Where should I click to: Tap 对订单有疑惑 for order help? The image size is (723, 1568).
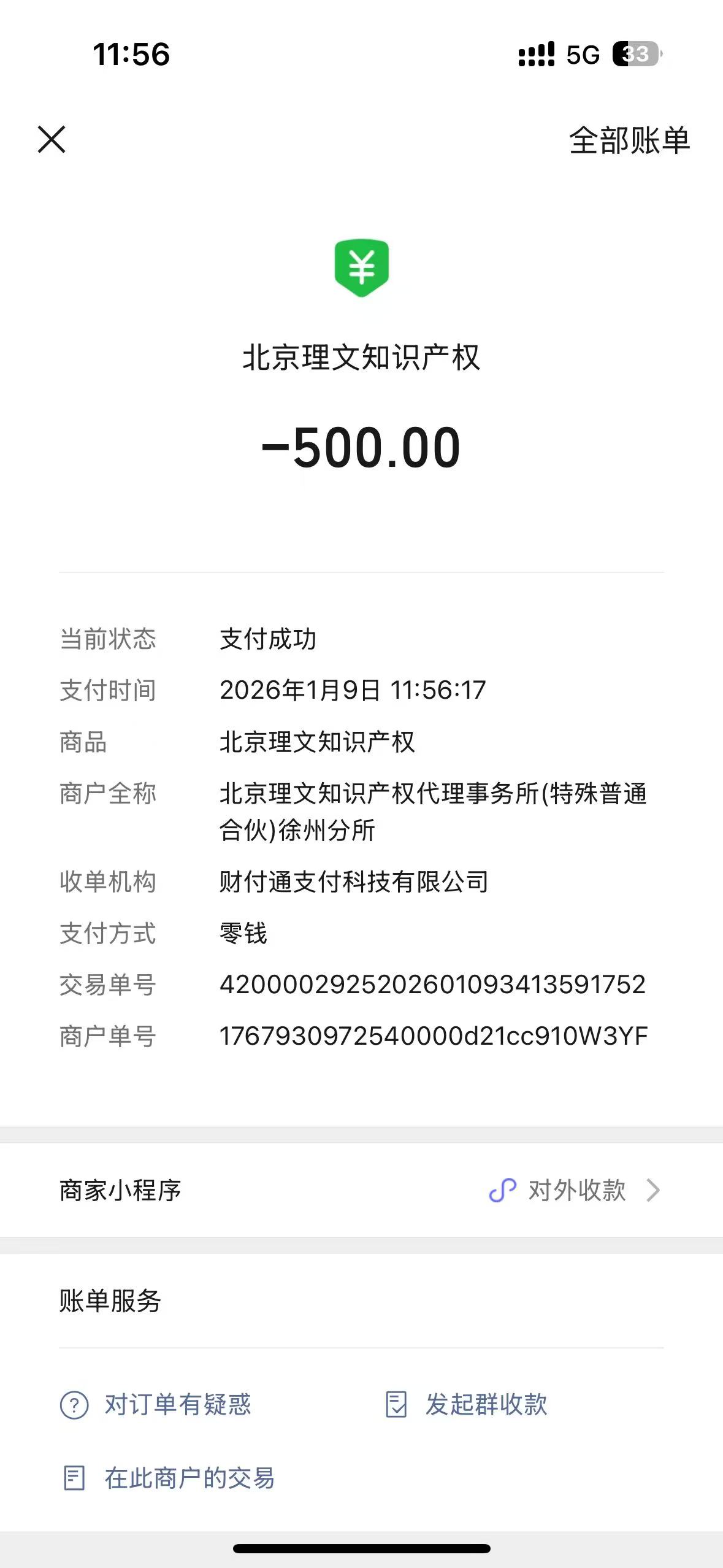point(156,1404)
